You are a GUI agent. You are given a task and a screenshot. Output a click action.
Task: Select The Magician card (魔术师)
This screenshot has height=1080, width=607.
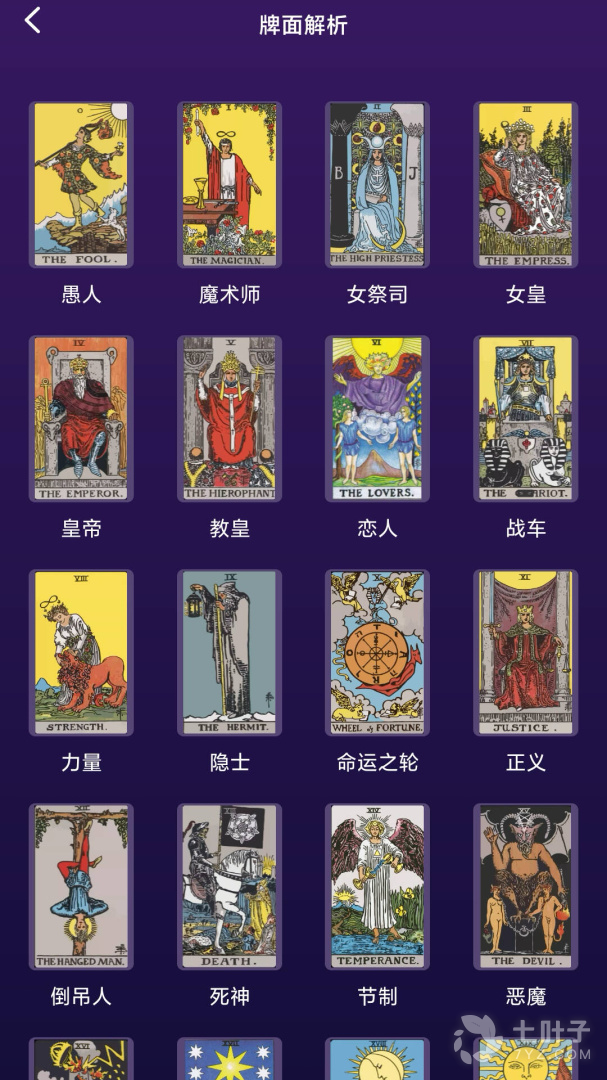pyautogui.click(x=229, y=185)
